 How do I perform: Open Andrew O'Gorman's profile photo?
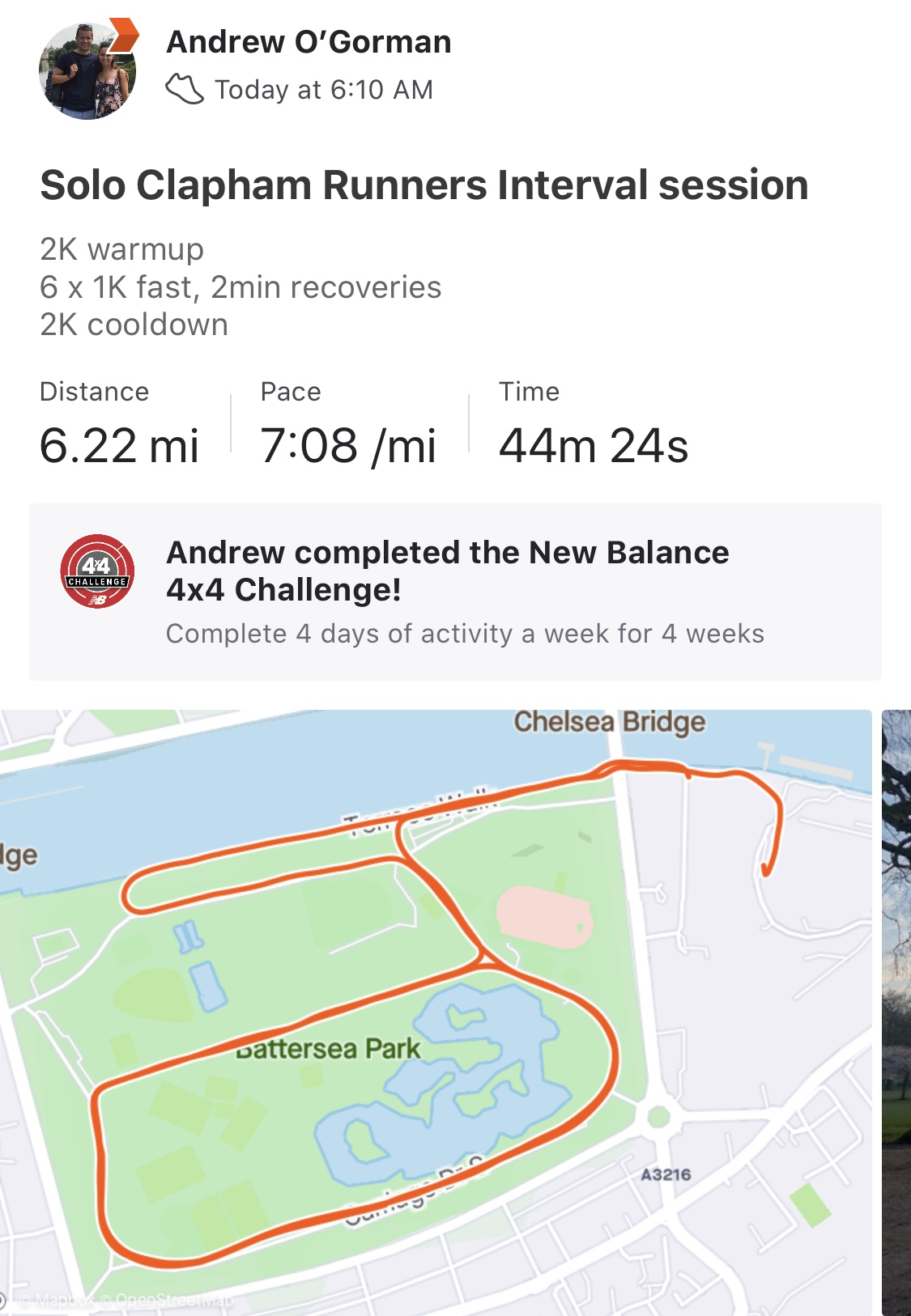pos(87,71)
